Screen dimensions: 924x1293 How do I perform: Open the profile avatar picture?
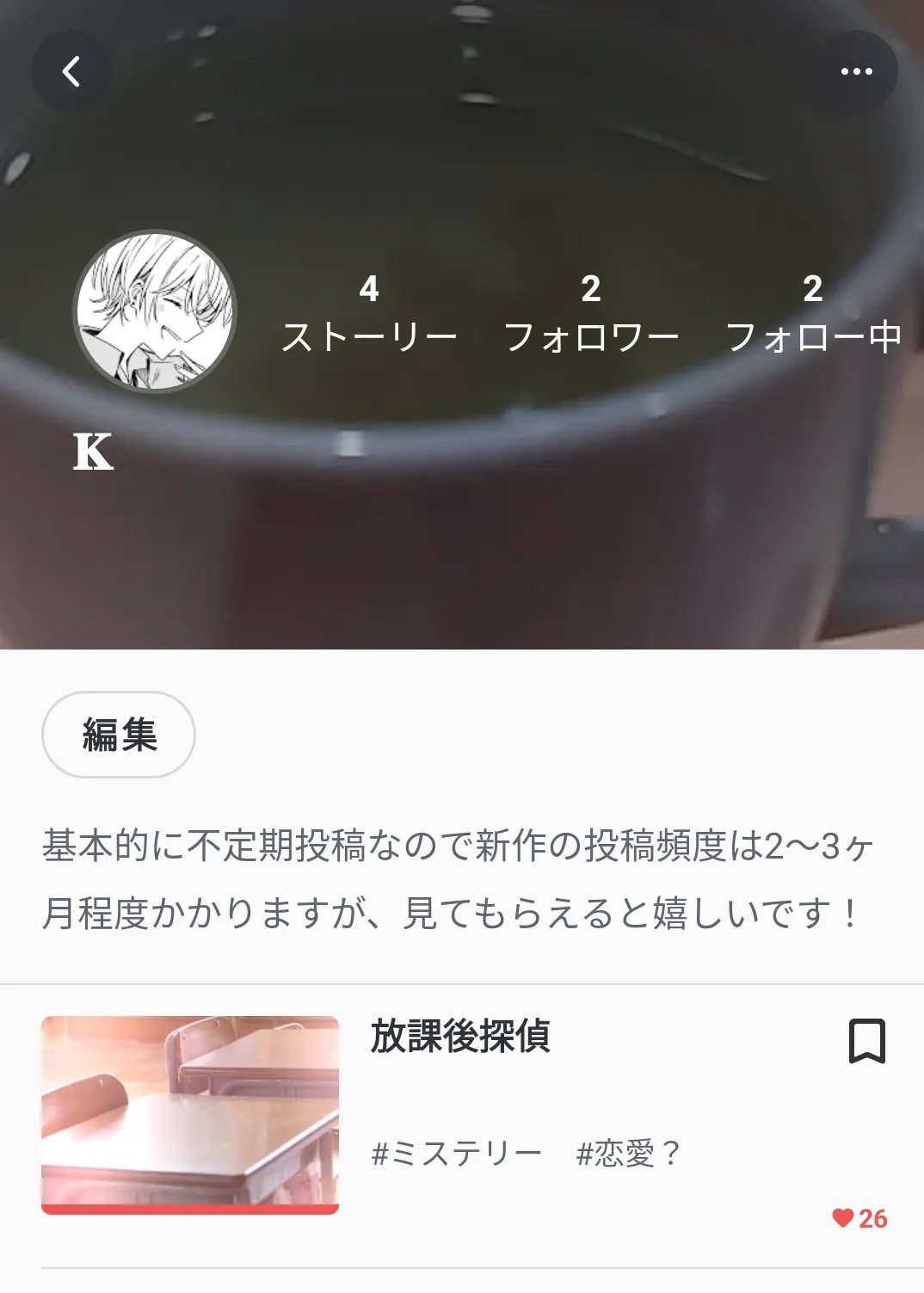155,311
